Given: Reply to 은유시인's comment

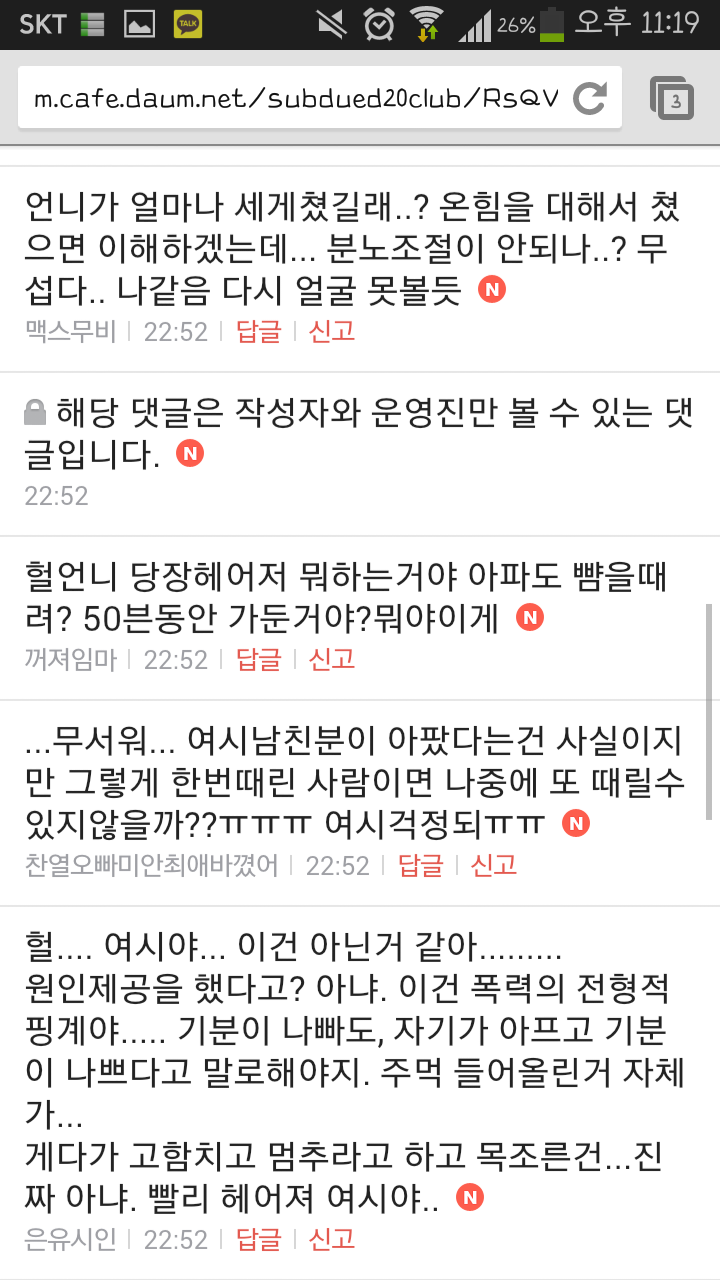Looking at the screenshot, I should pyautogui.click(x=259, y=1239).
